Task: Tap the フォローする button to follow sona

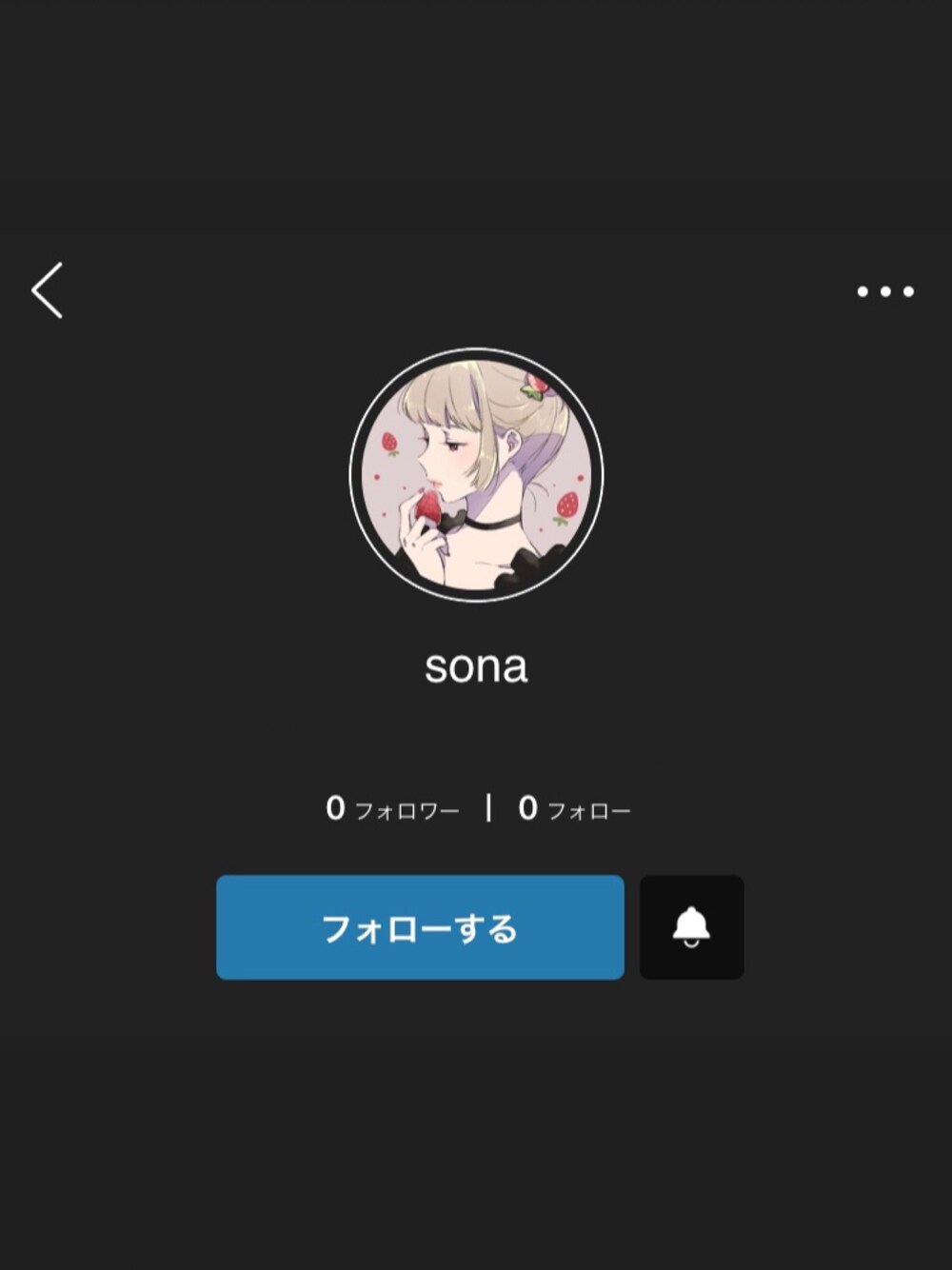Action: tap(420, 927)
